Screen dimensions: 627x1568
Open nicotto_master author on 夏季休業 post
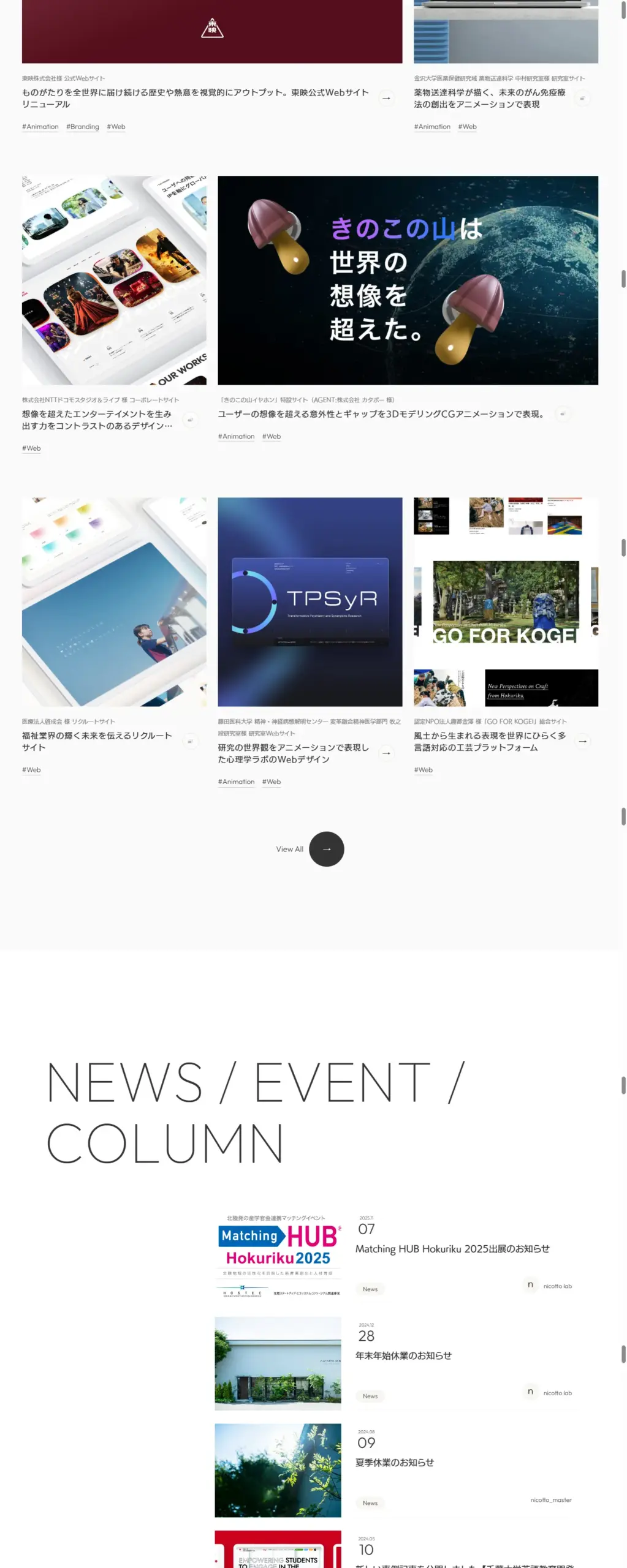point(550,1500)
